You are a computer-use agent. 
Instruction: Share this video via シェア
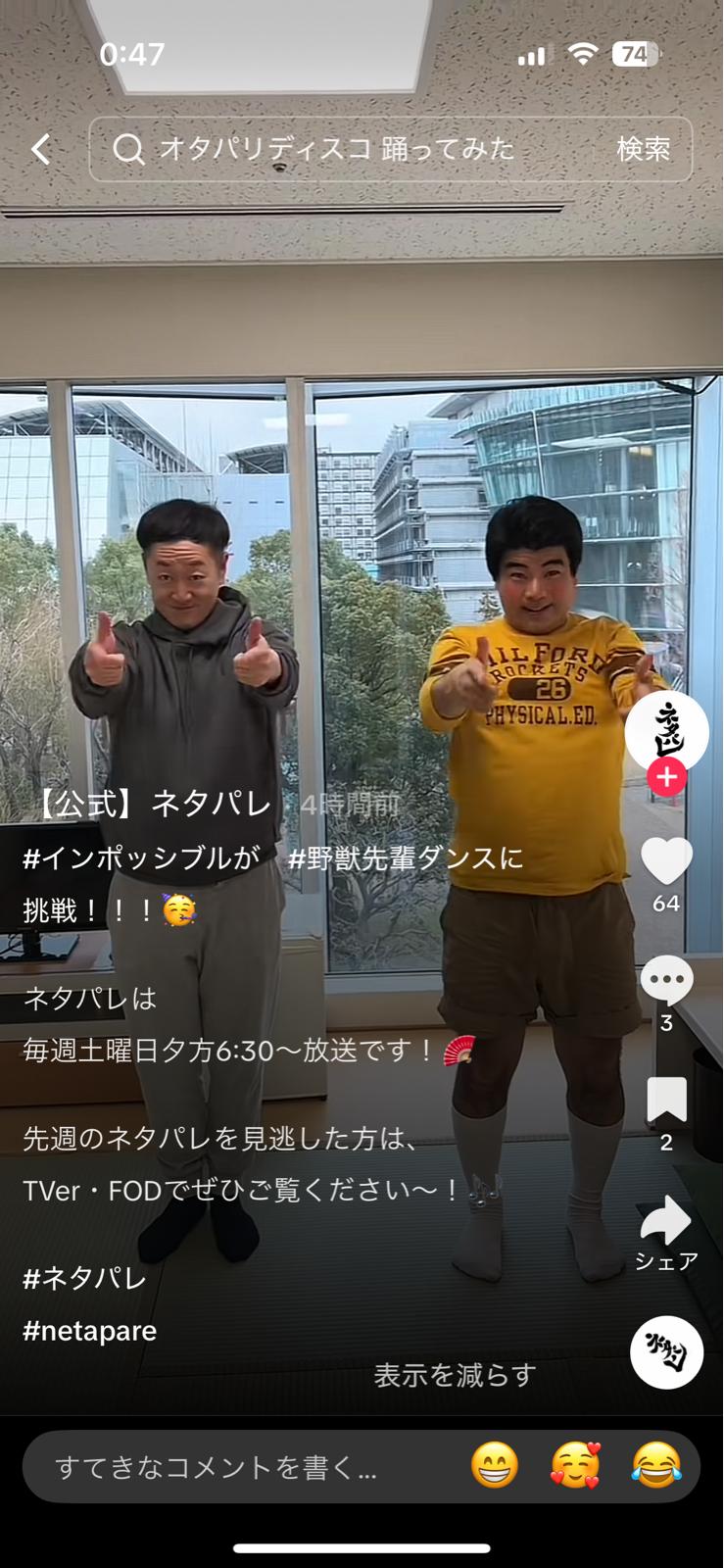click(666, 1220)
